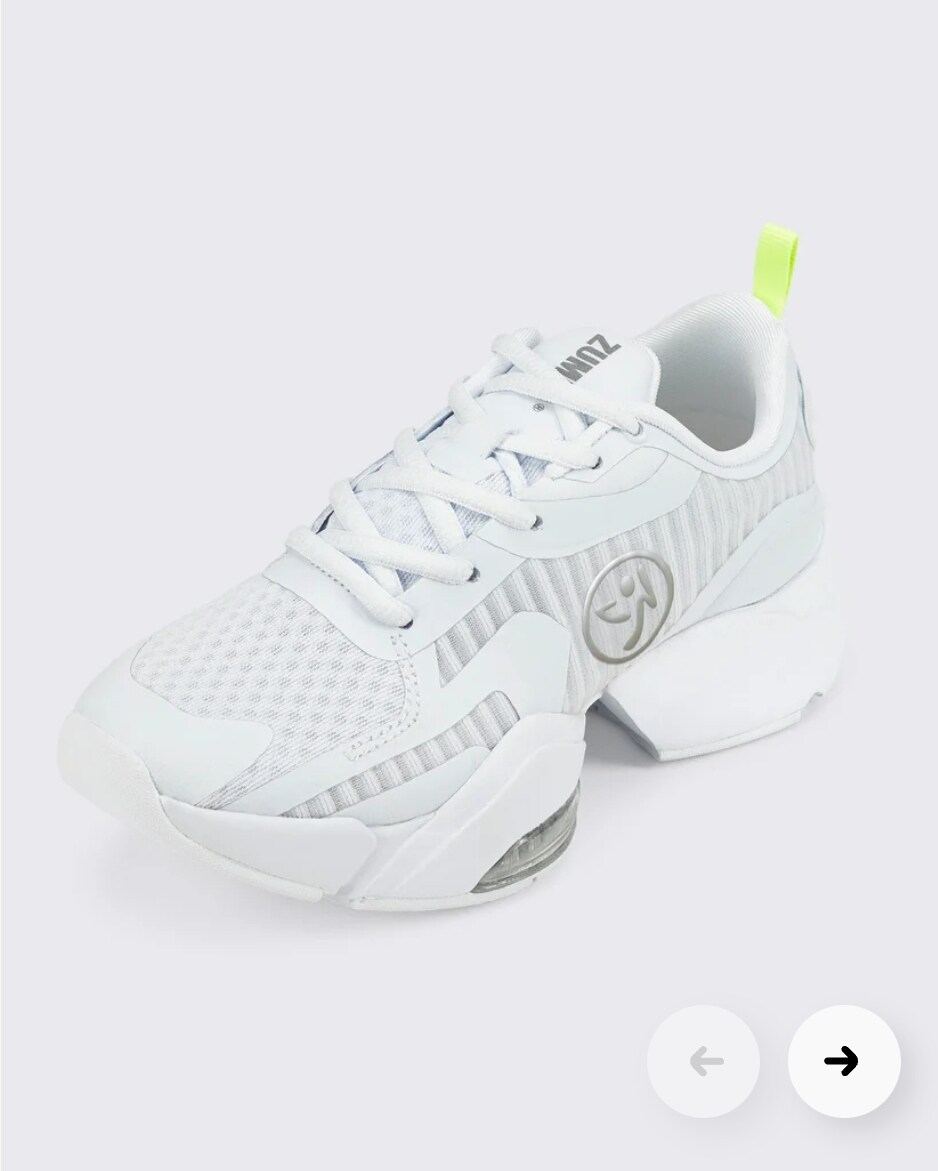Screen dimensions: 938x1171
Task: Go back to the previous product image
Action: point(704,1061)
